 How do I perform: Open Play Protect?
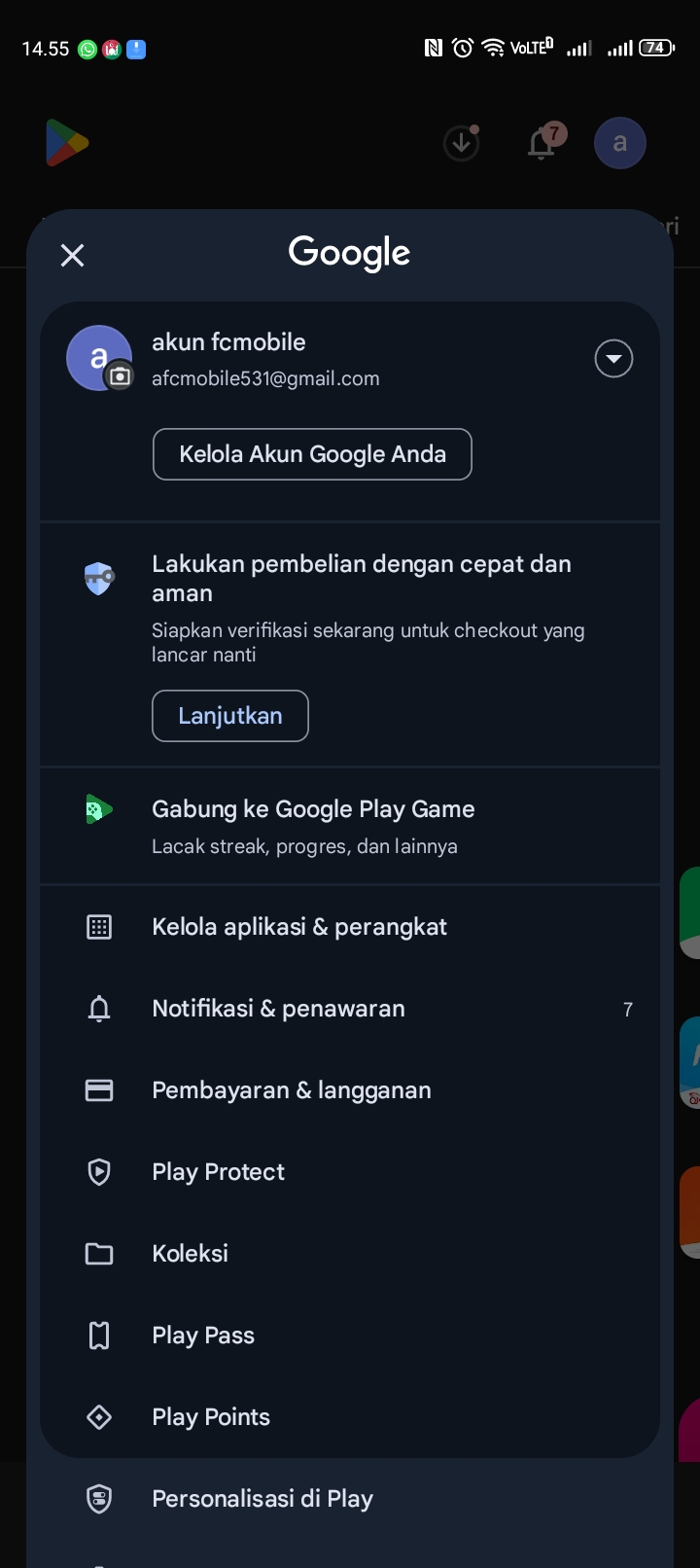pyautogui.click(x=219, y=1172)
